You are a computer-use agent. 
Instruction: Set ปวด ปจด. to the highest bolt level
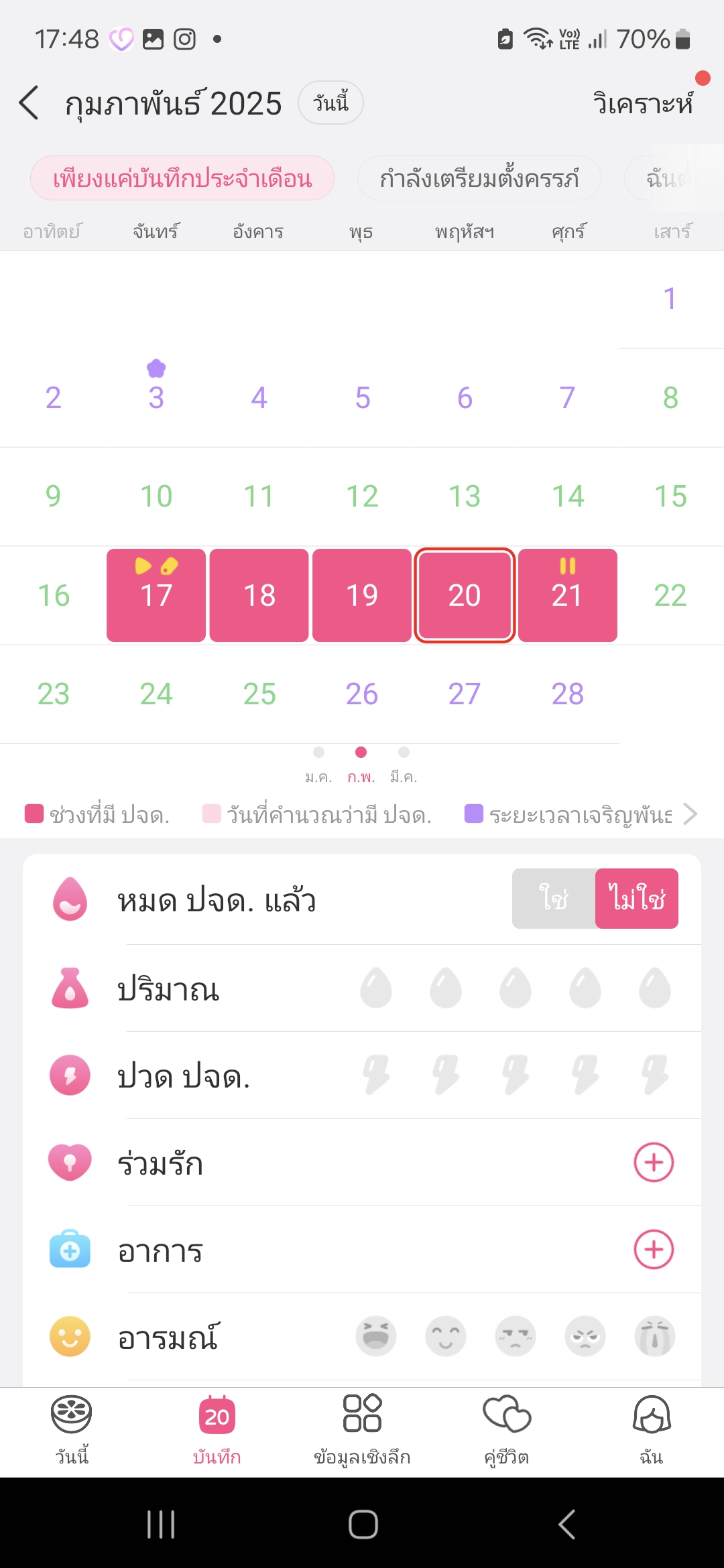[655, 1075]
